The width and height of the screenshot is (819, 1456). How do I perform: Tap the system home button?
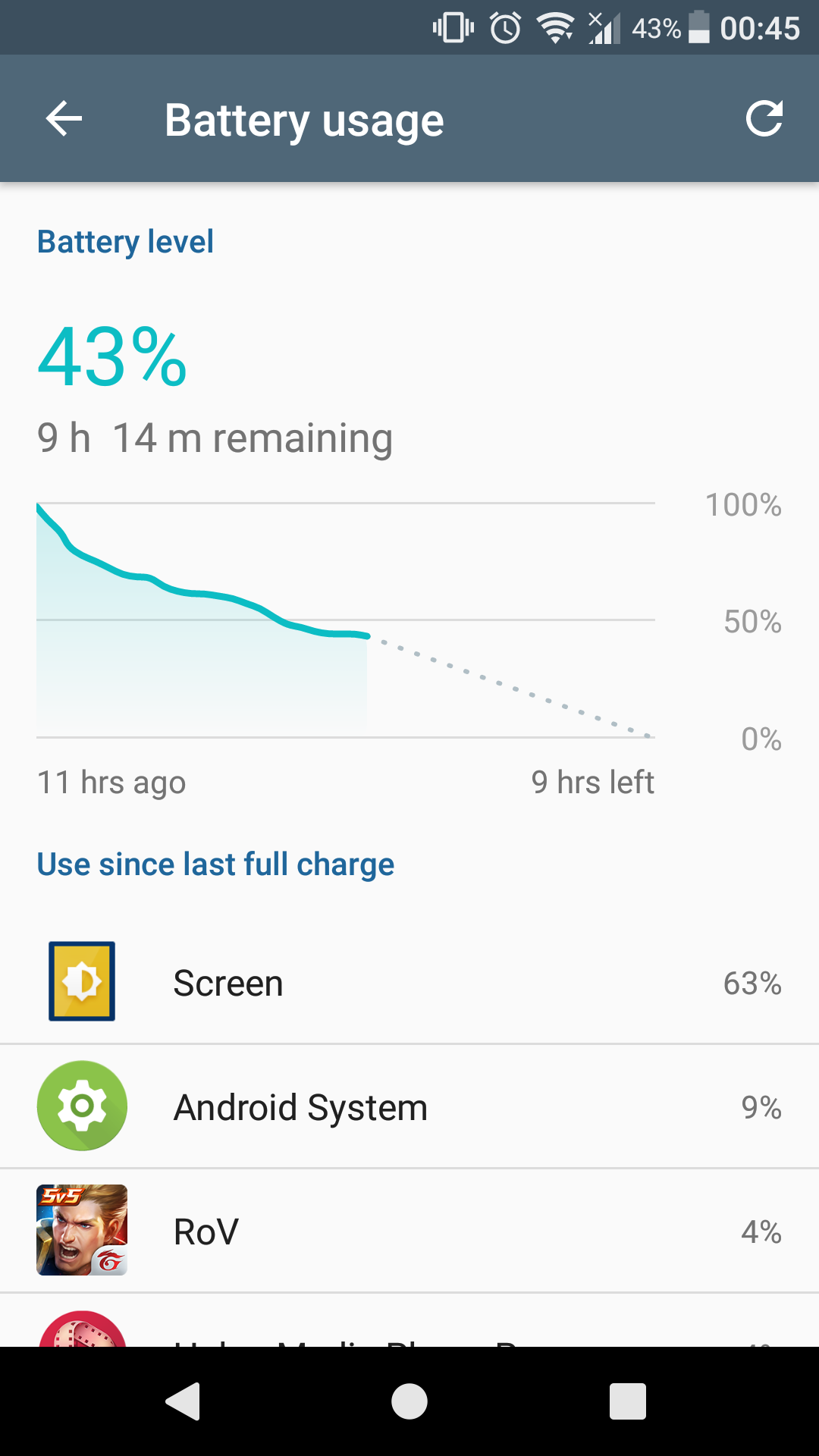click(409, 1401)
